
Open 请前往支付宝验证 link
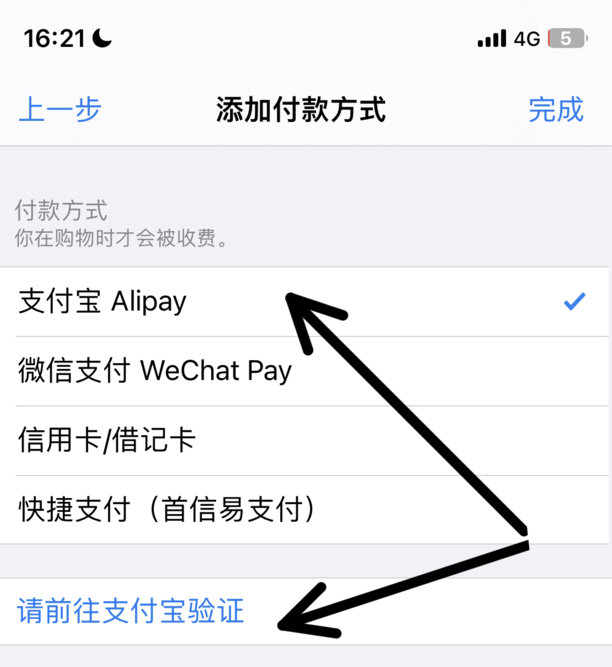[x=131, y=610]
